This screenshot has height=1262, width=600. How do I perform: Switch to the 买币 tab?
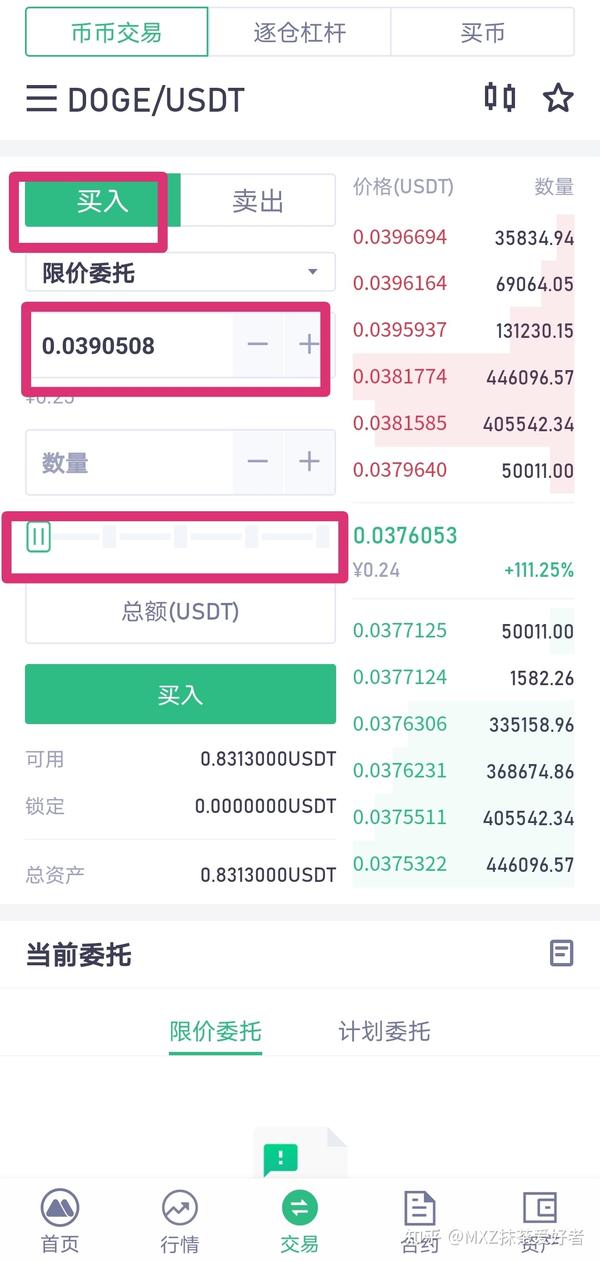483,32
